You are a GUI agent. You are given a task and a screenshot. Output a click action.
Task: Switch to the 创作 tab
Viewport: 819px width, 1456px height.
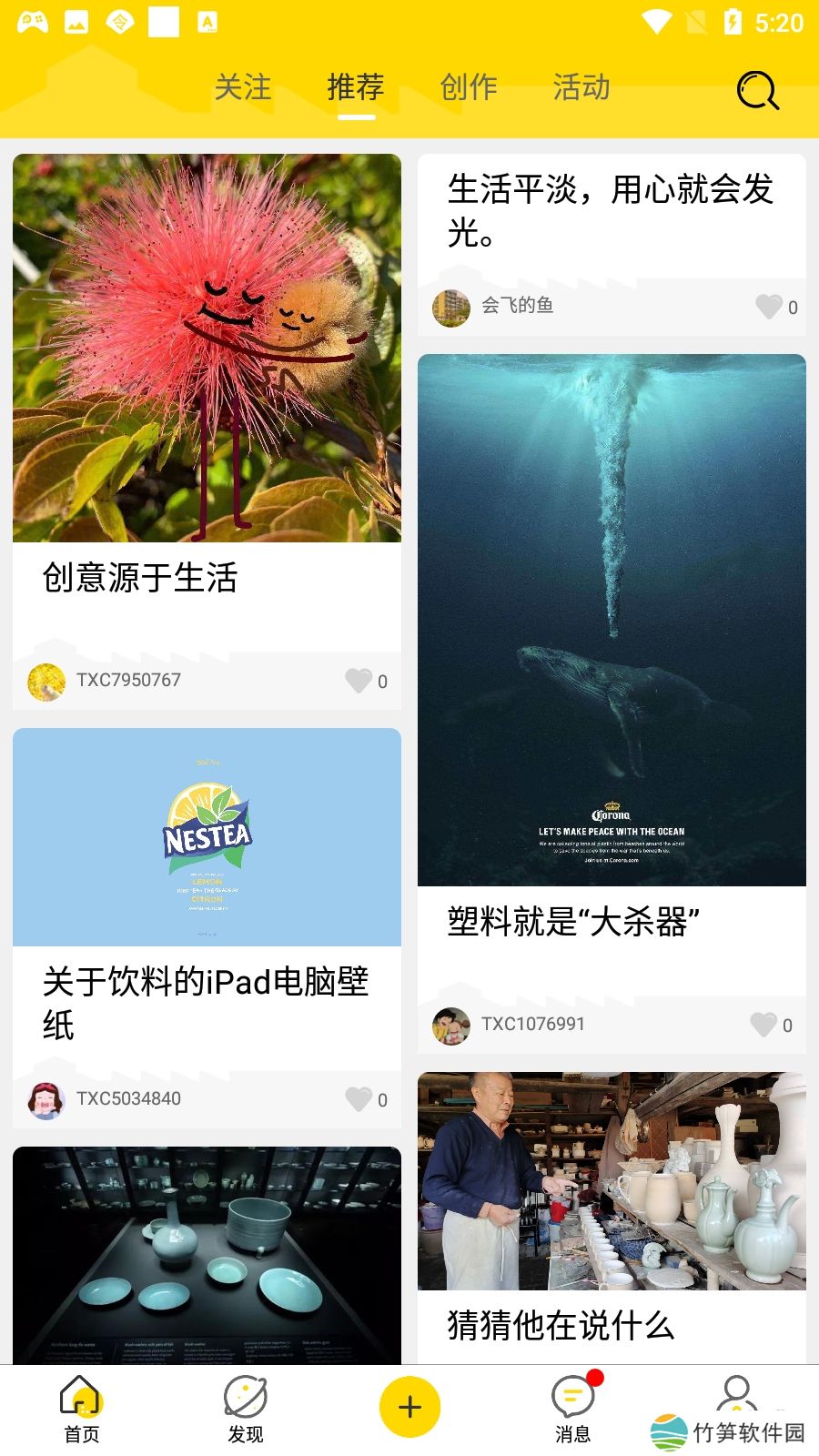click(x=469, y=88)
